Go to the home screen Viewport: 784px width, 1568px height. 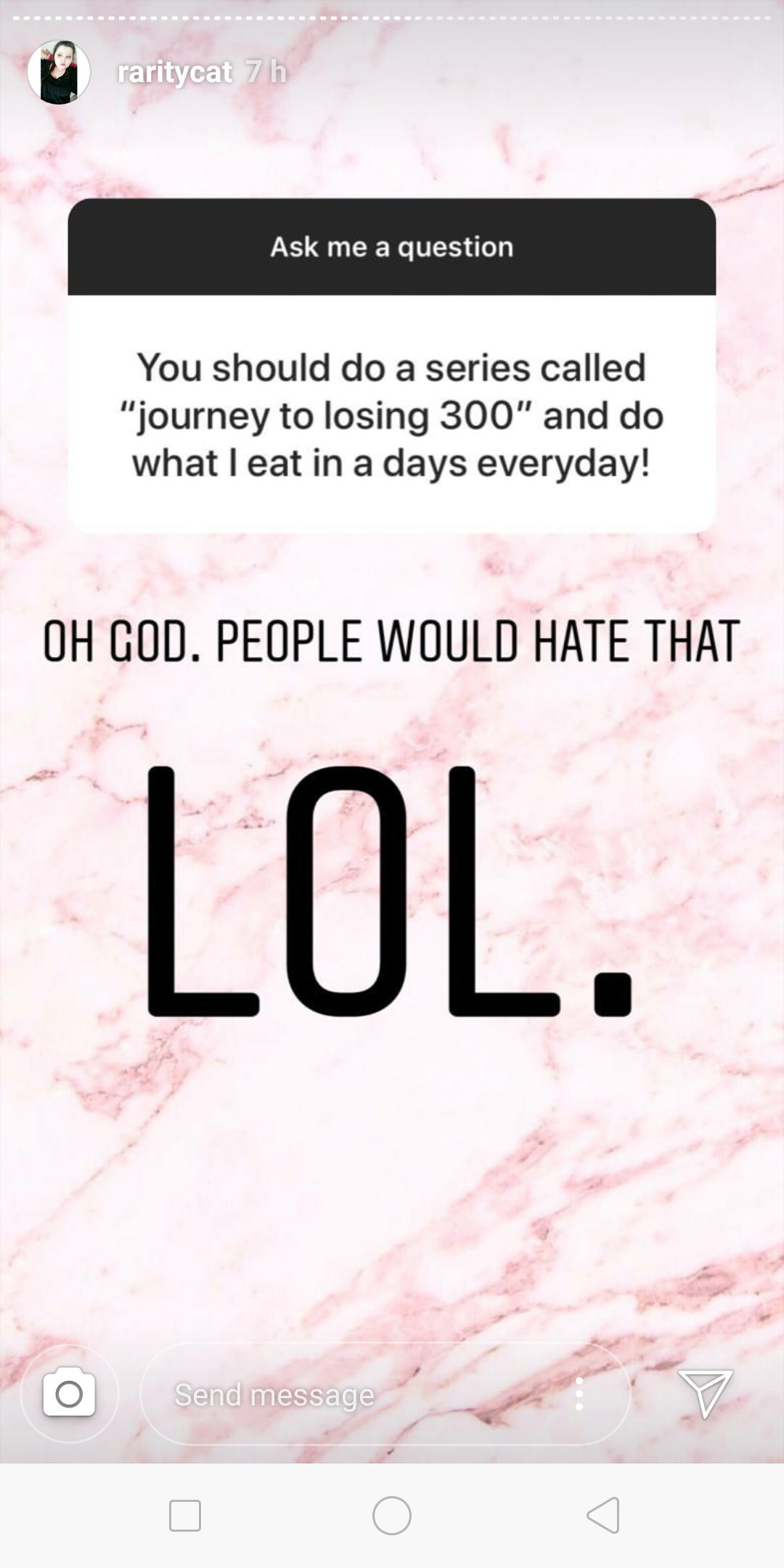click(x=392, y=1516)
